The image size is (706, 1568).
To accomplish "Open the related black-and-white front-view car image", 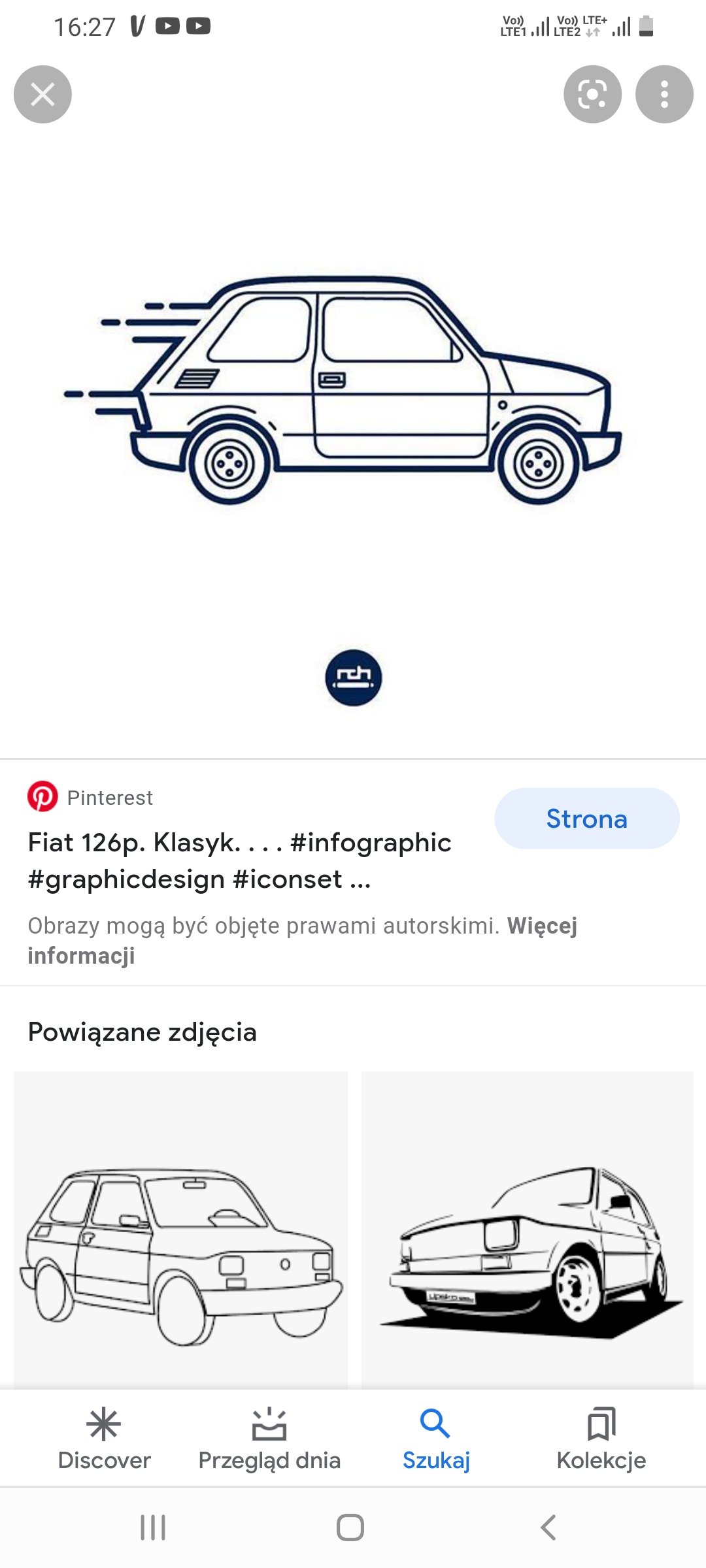I will [x=528, y=1230].
